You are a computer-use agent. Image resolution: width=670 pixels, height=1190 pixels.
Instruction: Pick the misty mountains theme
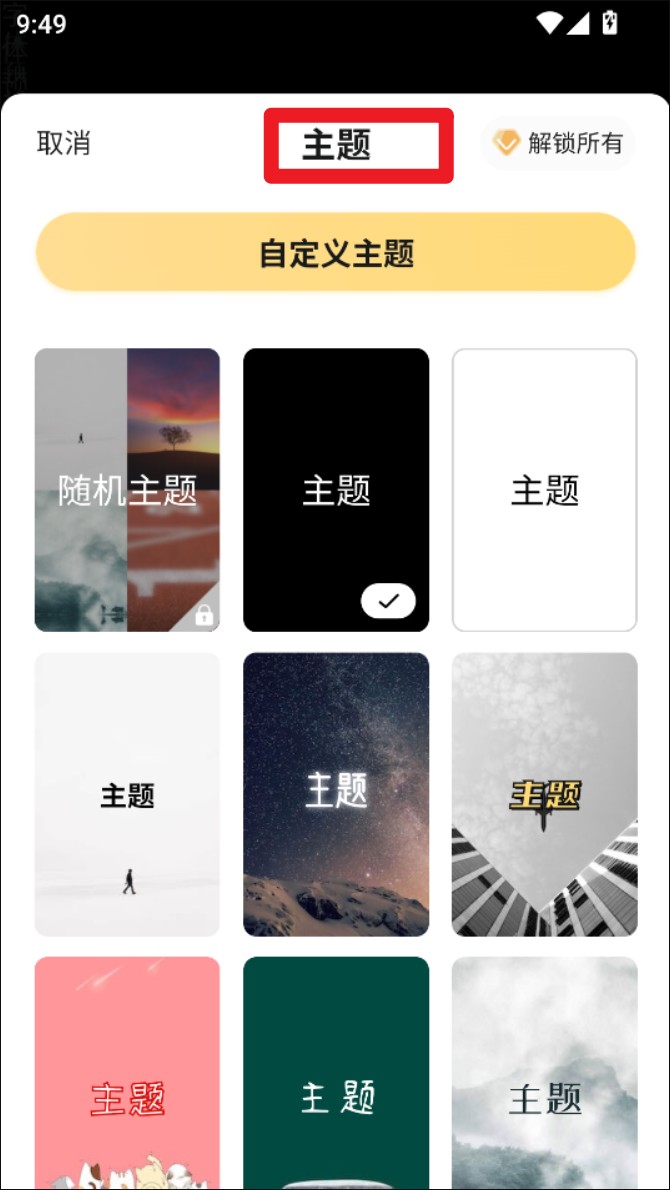[x=545, y=1073]
